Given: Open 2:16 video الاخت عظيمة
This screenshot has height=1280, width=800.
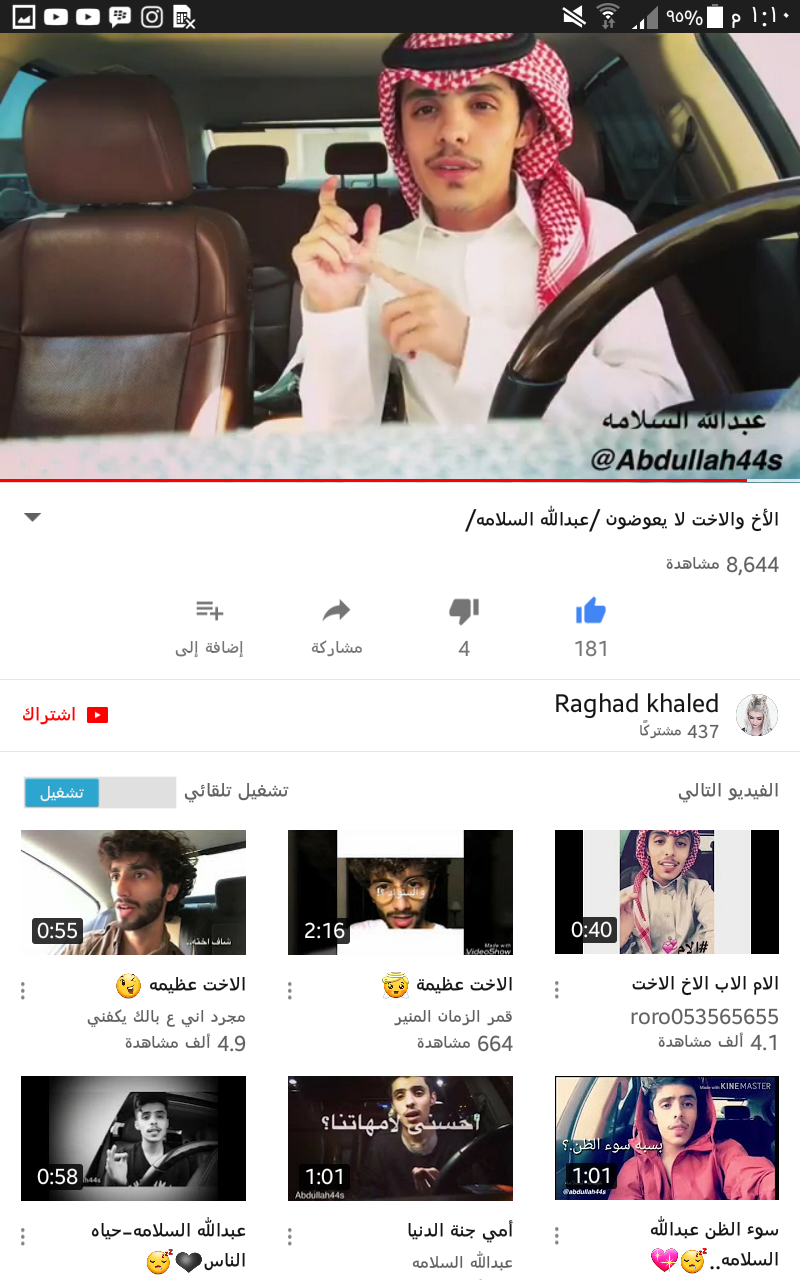Looking at the screenshot, I should coord(400,892).
